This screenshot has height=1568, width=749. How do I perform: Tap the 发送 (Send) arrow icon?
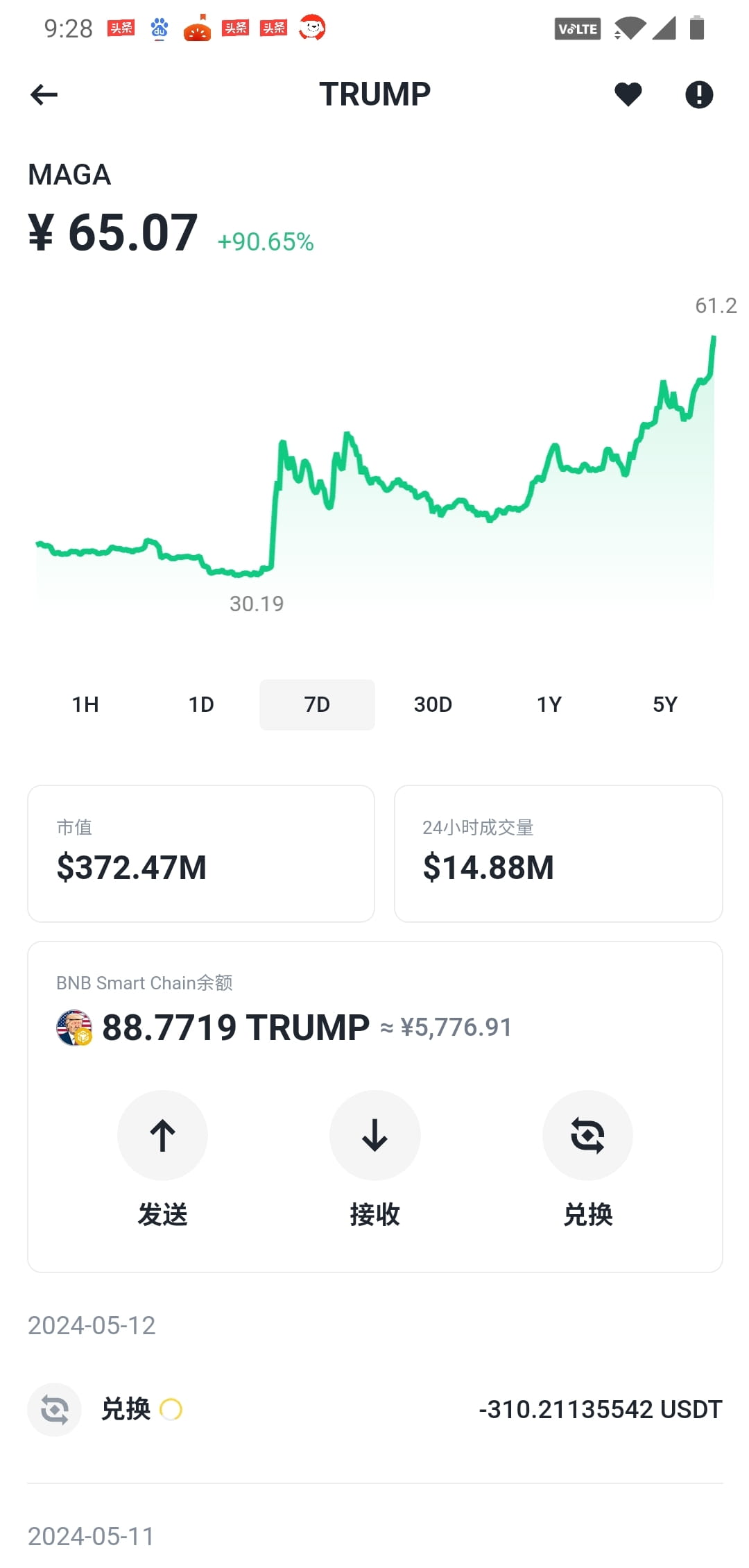(162, 1136)
